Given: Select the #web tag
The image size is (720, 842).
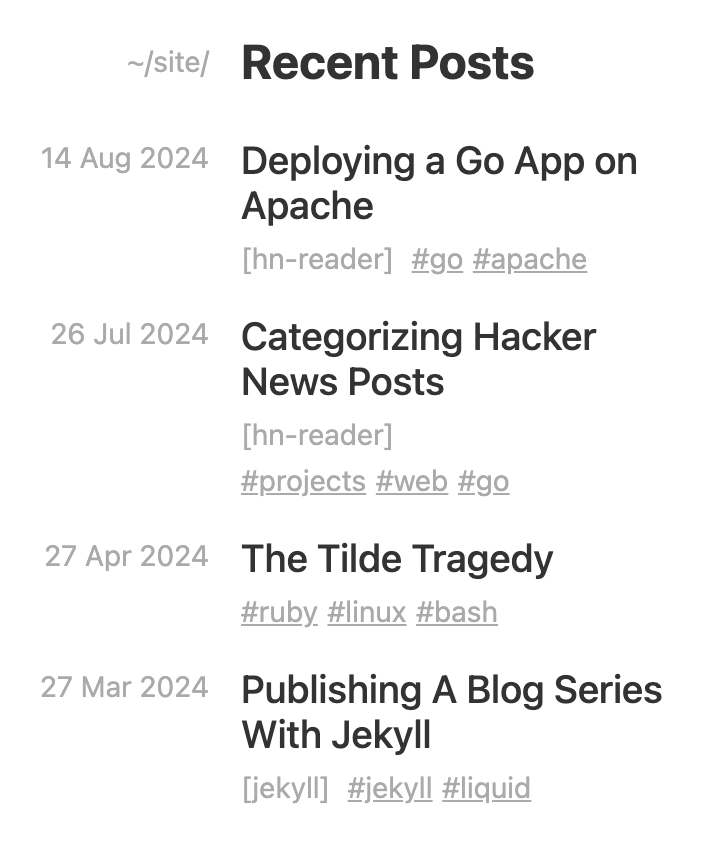Looking at the screenshot, I should (x=411, y=482).
